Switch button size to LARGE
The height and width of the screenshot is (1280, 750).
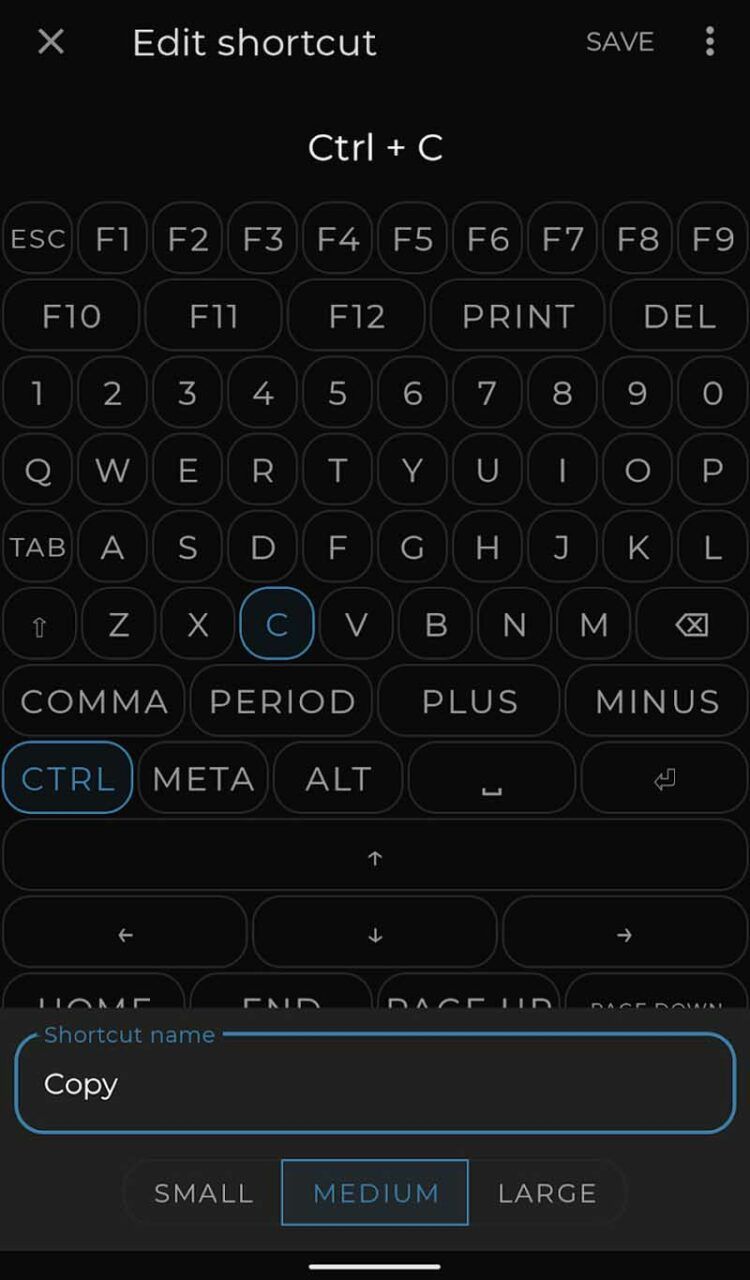pos(547,1192)
